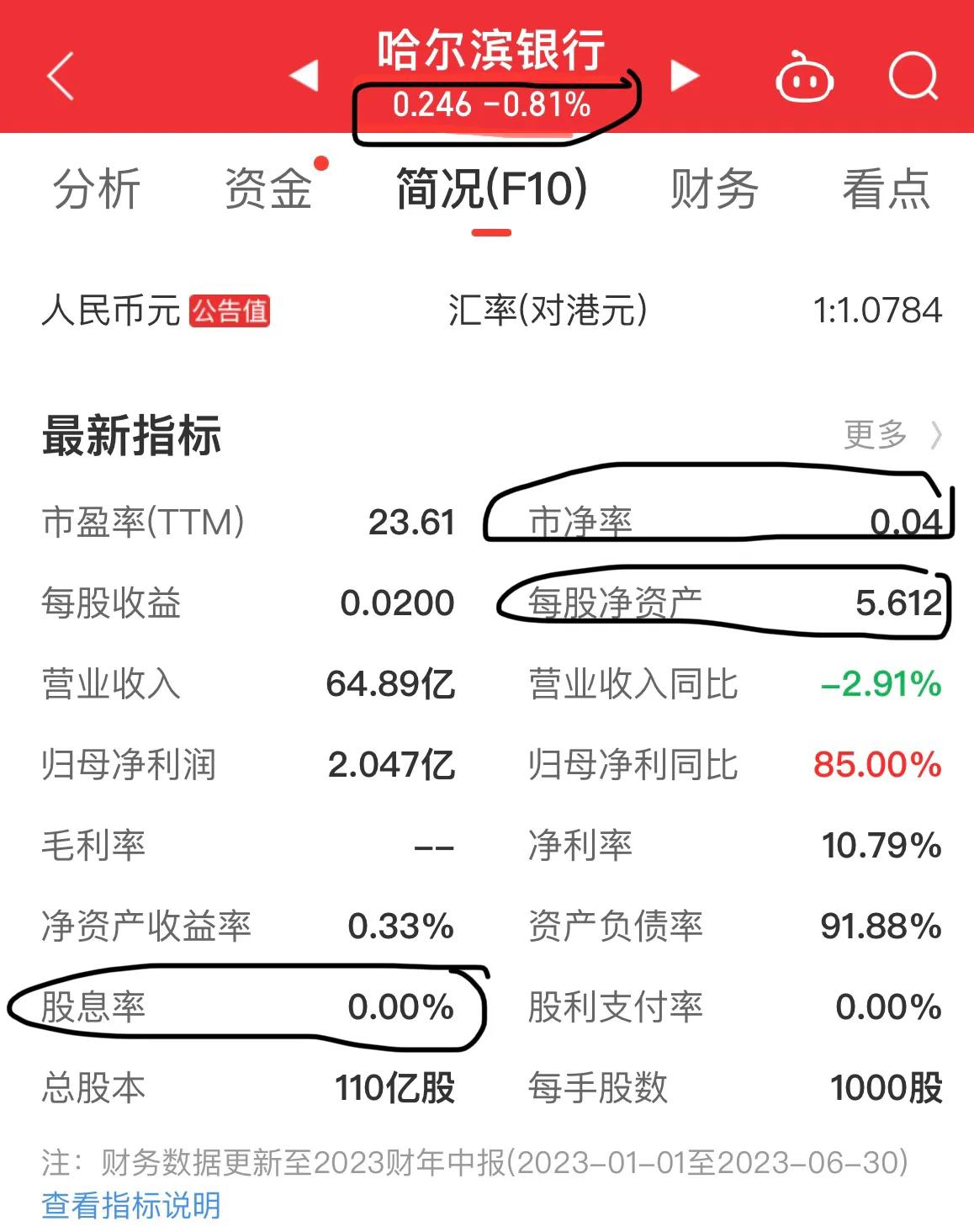Click the 哈尔滨银行 title
Image resolution: width=974 pixels, height=1232 pixels.
[x=486, y=50]
